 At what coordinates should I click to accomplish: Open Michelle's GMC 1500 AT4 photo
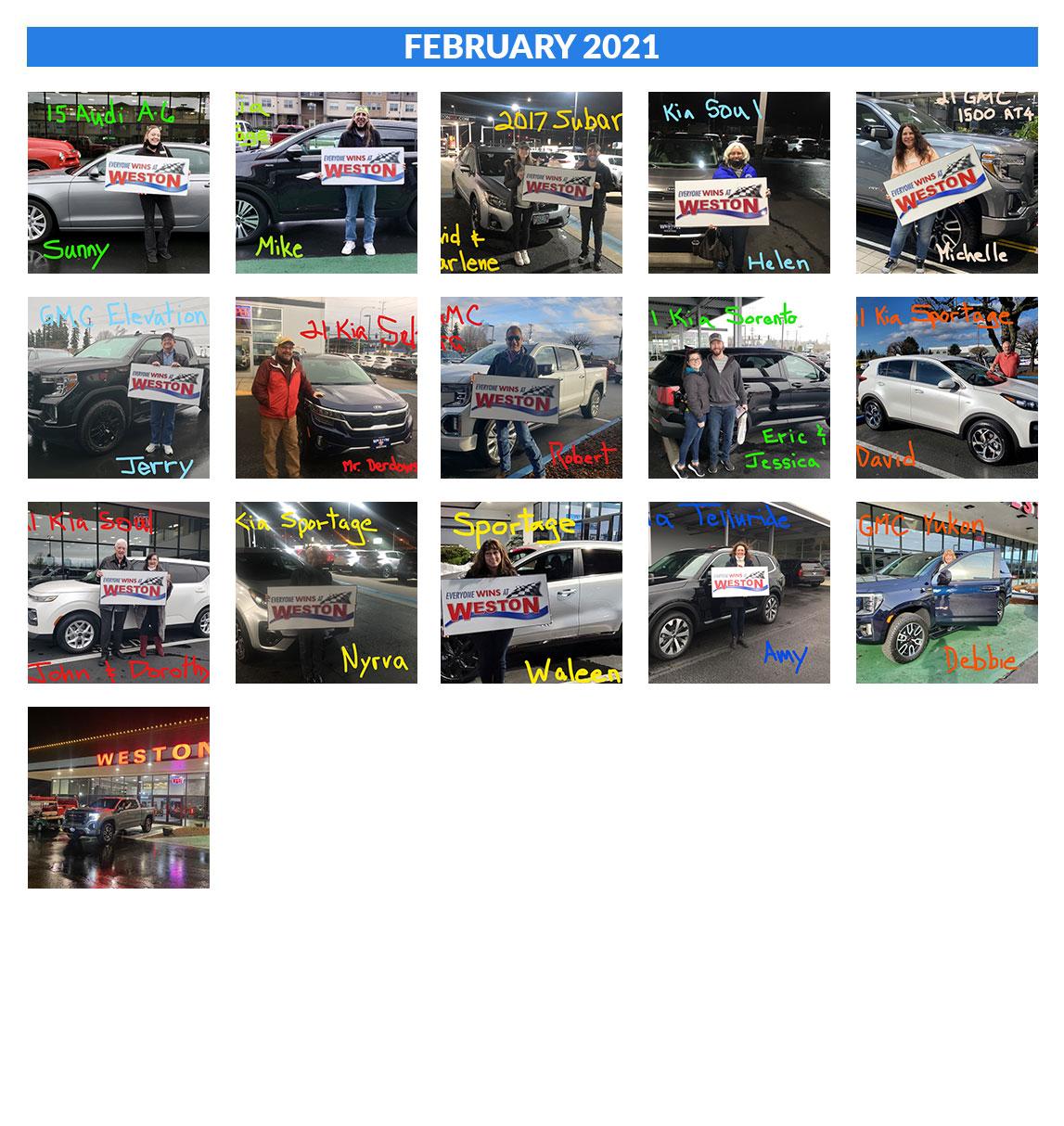tap(947, 183)
